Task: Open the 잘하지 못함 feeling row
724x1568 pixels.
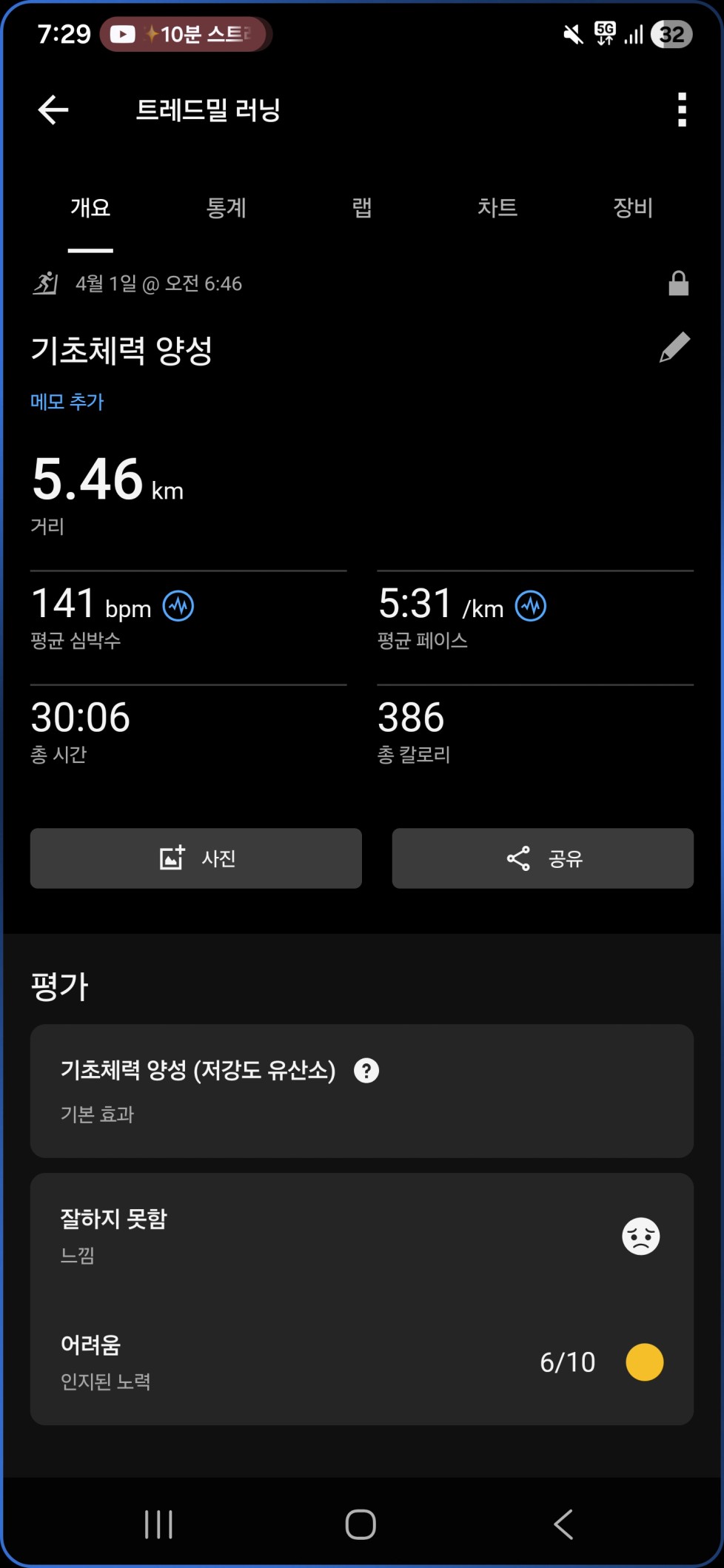Action: [x=361, y=1236]
